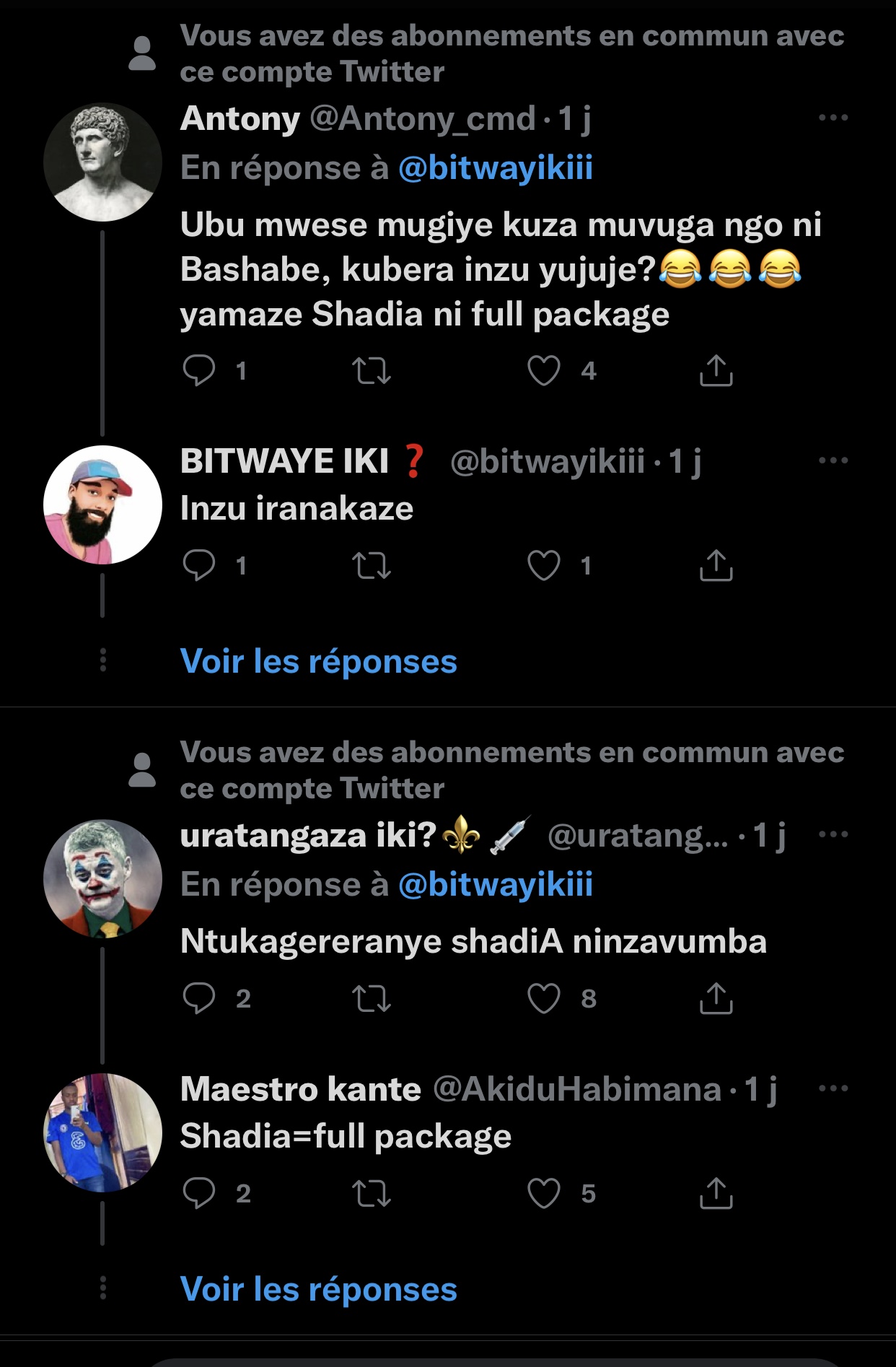Open Antony's profile picture
Viewport: 896px width, 1367px height.
click(102, 162)
